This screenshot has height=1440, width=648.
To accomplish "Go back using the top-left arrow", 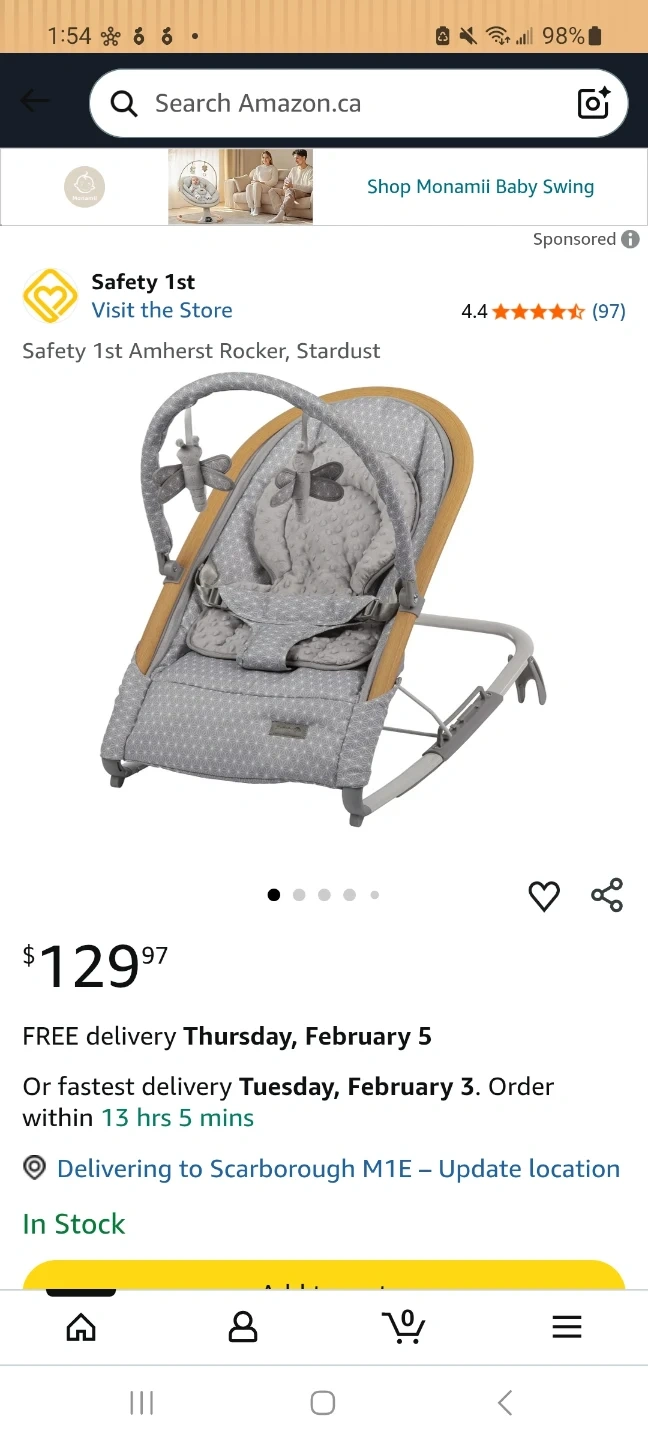I will tap(34, 101).
